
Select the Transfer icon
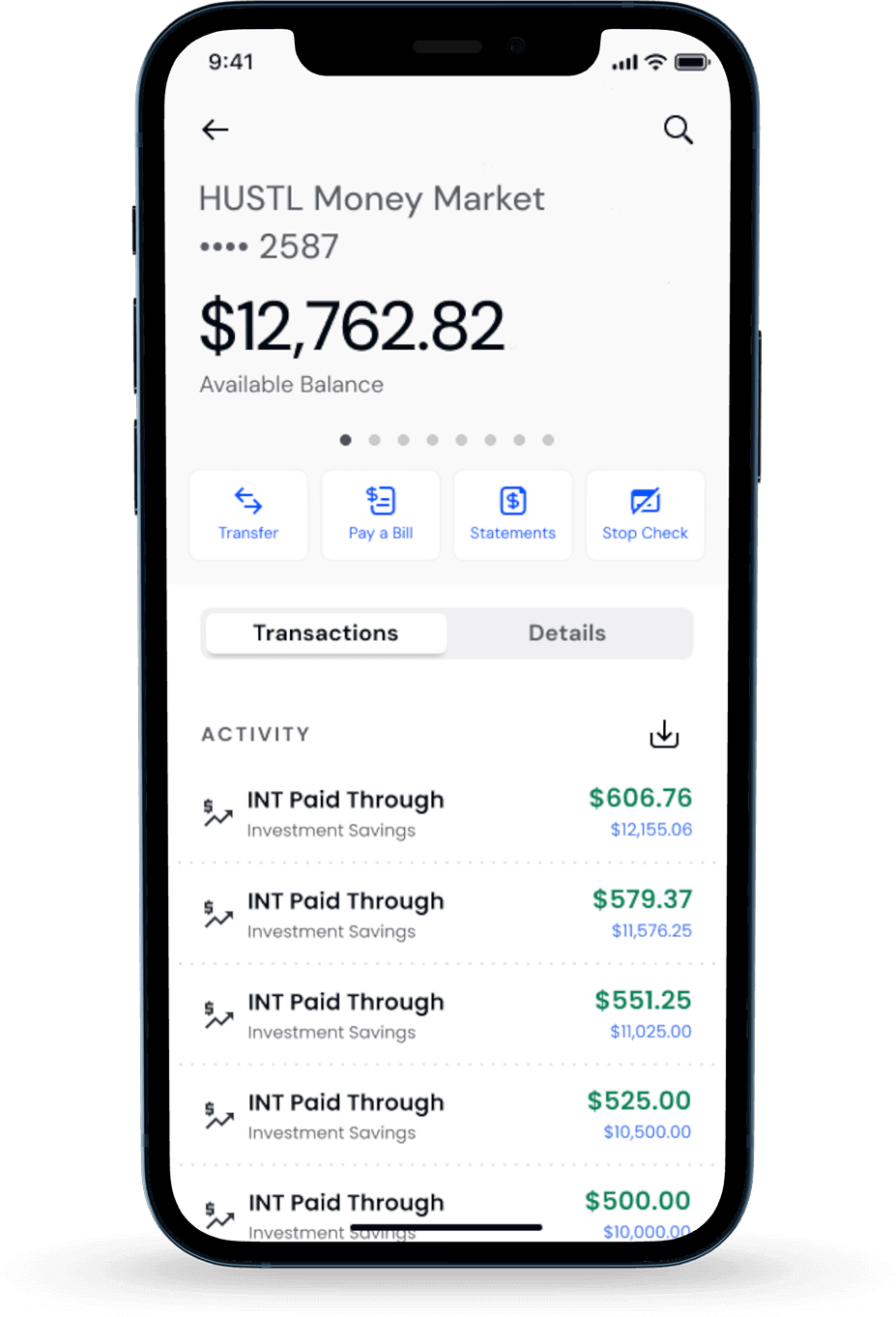pyautogui.click(x=248, y=501)
